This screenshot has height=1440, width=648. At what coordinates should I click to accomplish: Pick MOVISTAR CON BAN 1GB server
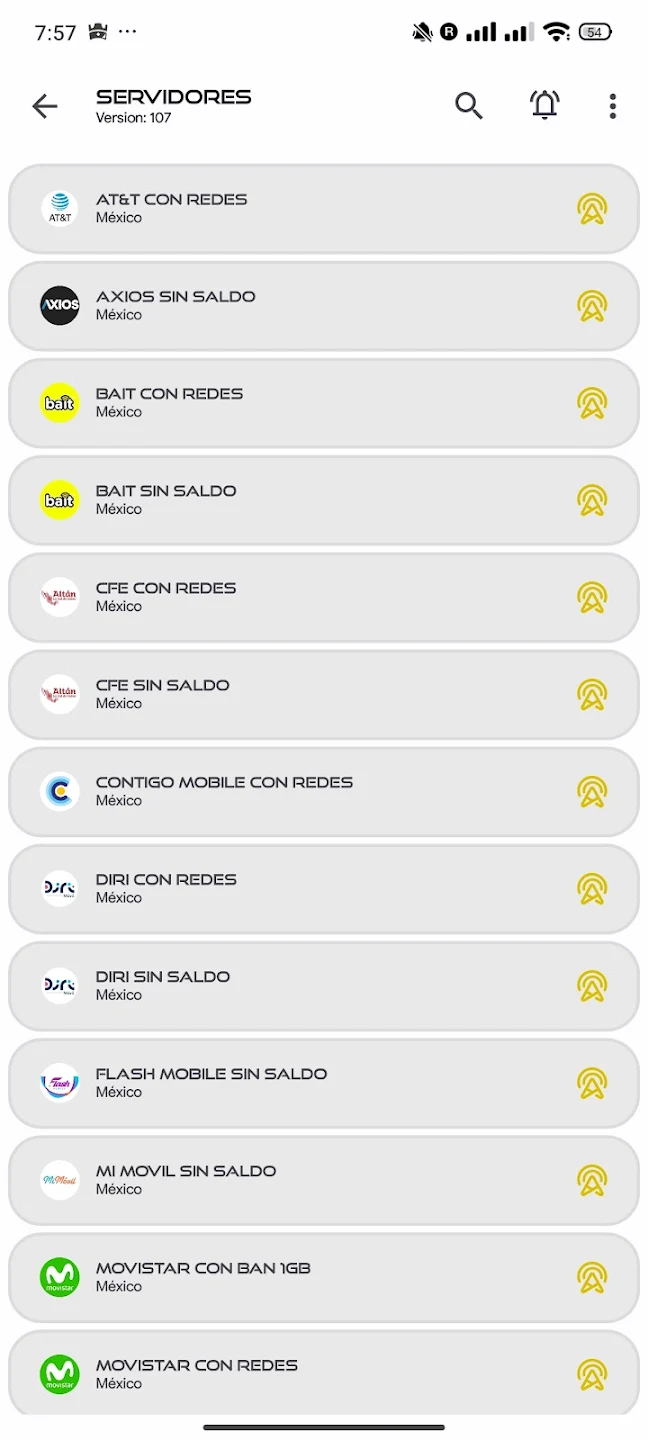pos(323,1275)
